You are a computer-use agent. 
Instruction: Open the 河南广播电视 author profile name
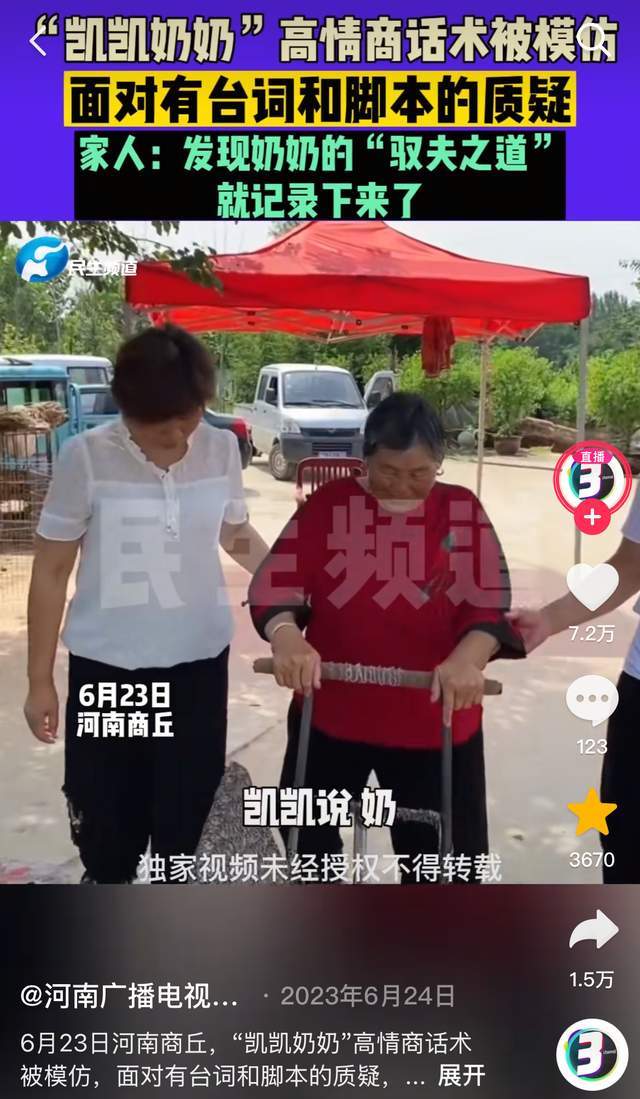tap(130, 995)
